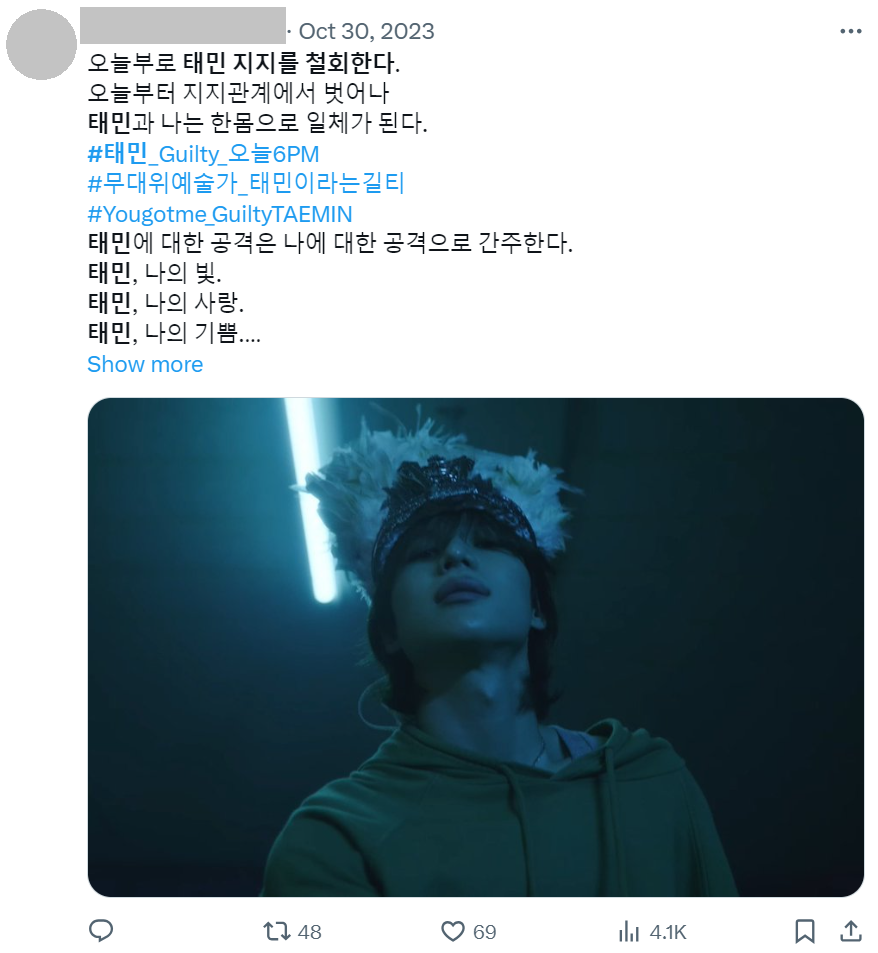Open hashtag #Yougotme_GuiltyTAEMIN

point(219,214)
